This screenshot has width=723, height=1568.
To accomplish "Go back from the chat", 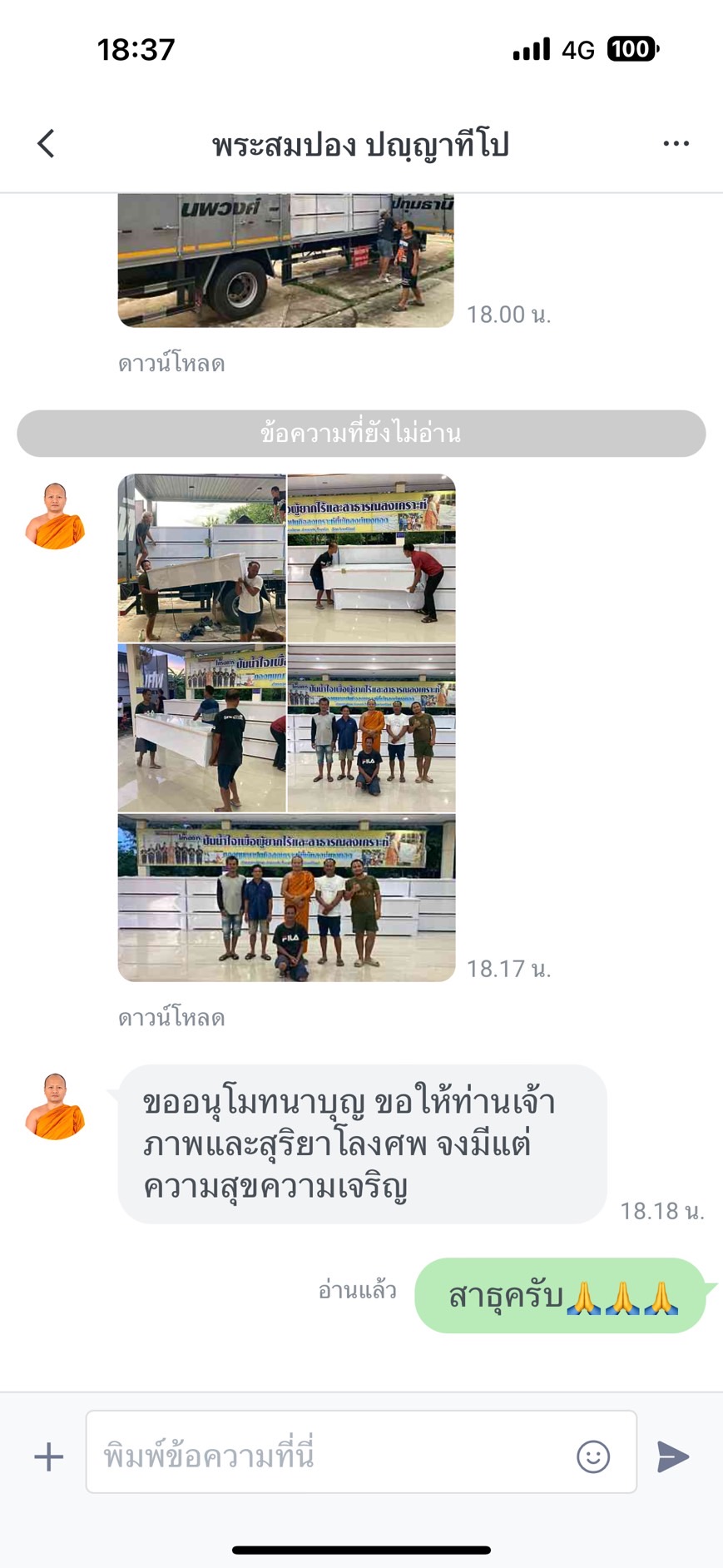I will (47, 144).
